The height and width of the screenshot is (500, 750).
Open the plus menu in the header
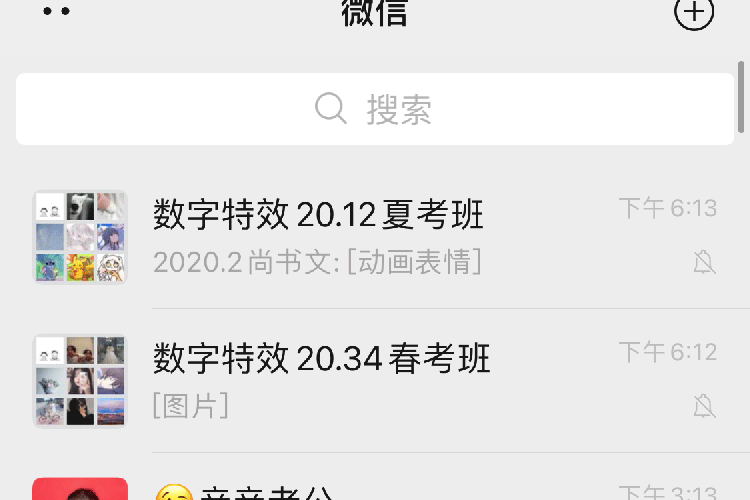click(694, 13)
